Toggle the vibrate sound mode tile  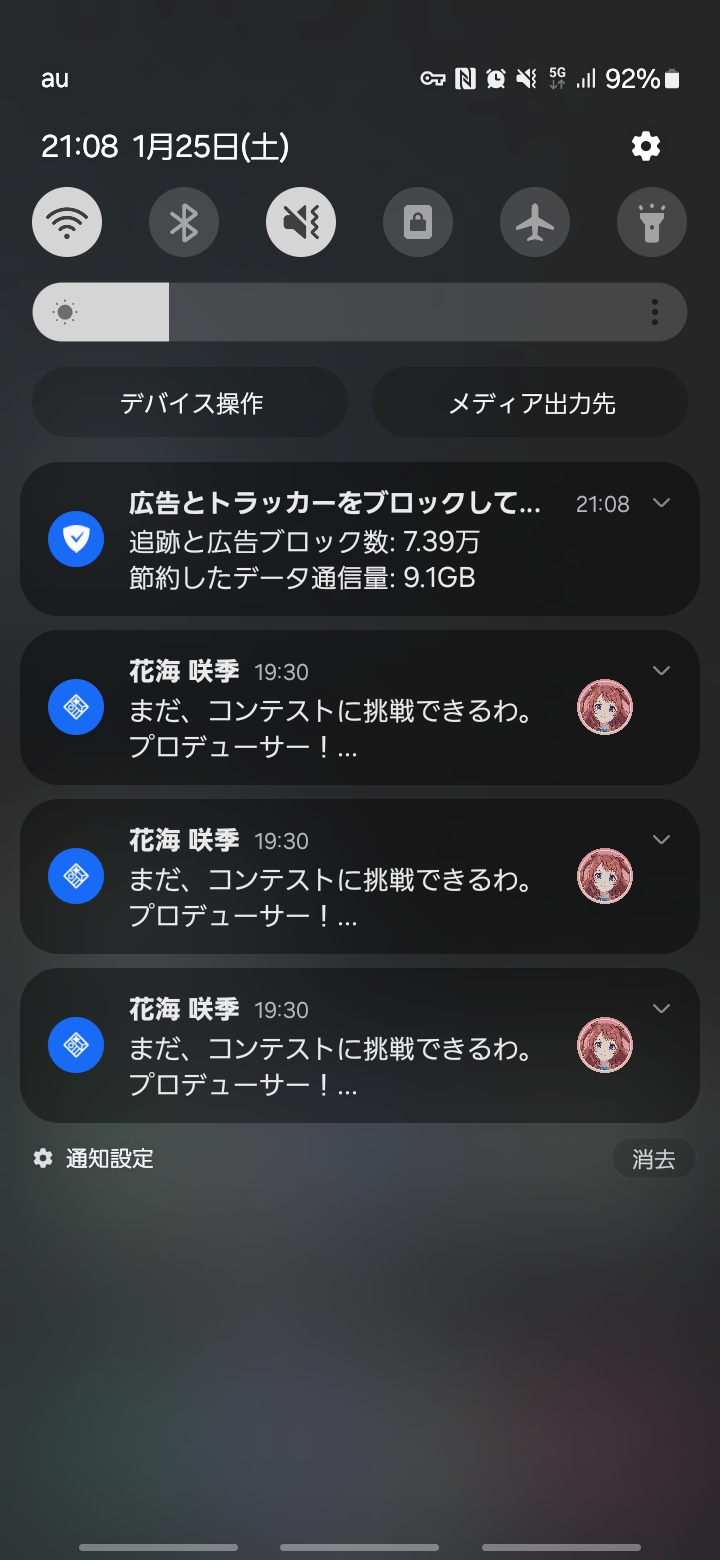click(301, 222)
